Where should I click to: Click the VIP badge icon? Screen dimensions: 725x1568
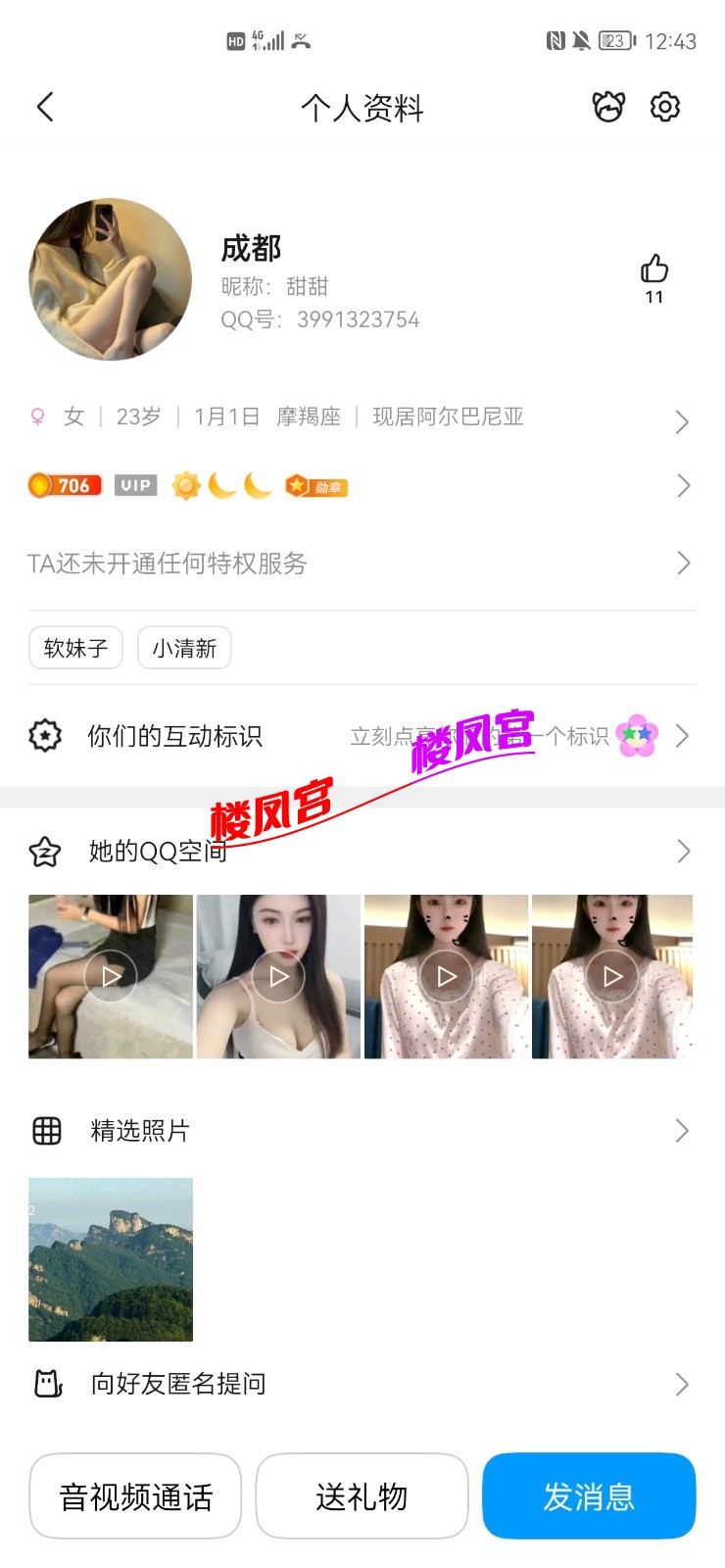135,485
